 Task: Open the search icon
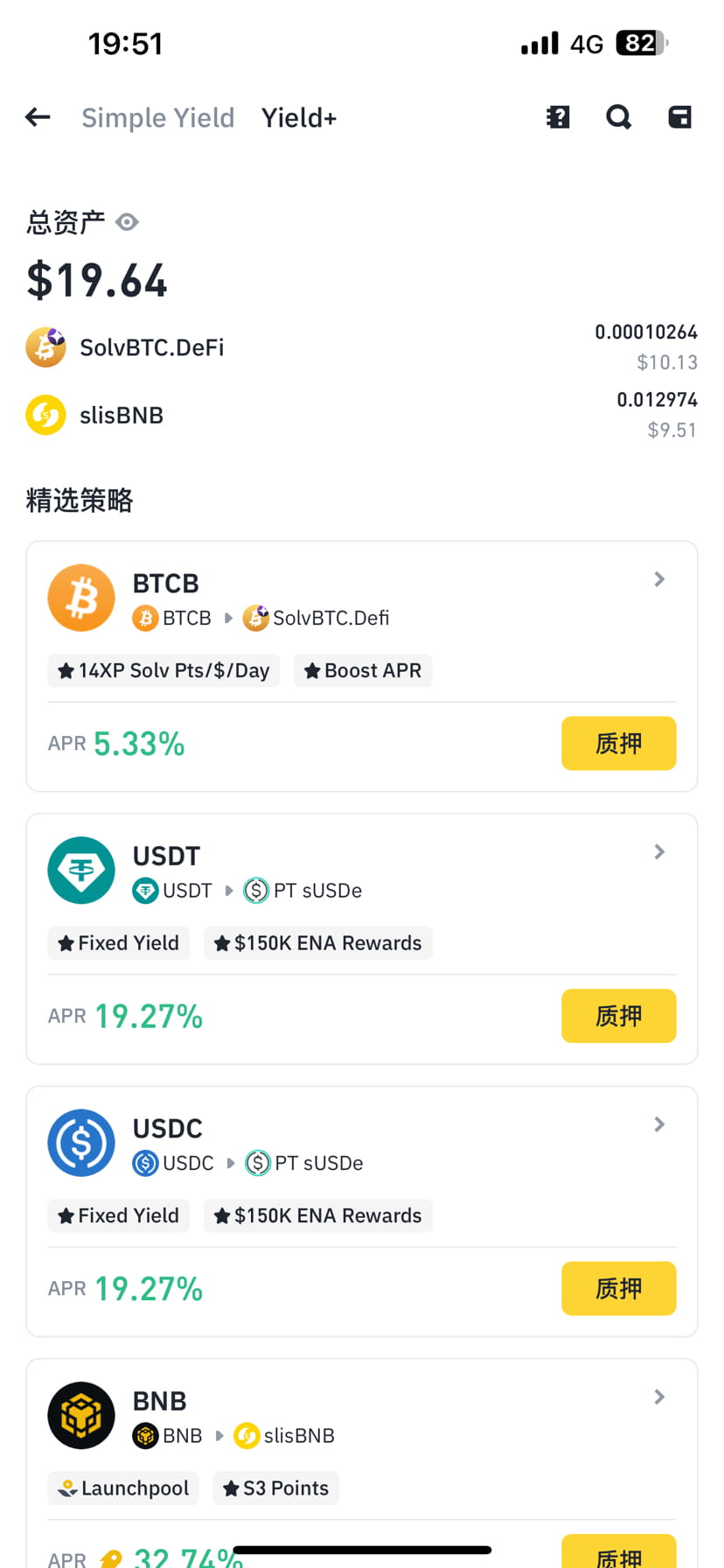coord(619,117)
